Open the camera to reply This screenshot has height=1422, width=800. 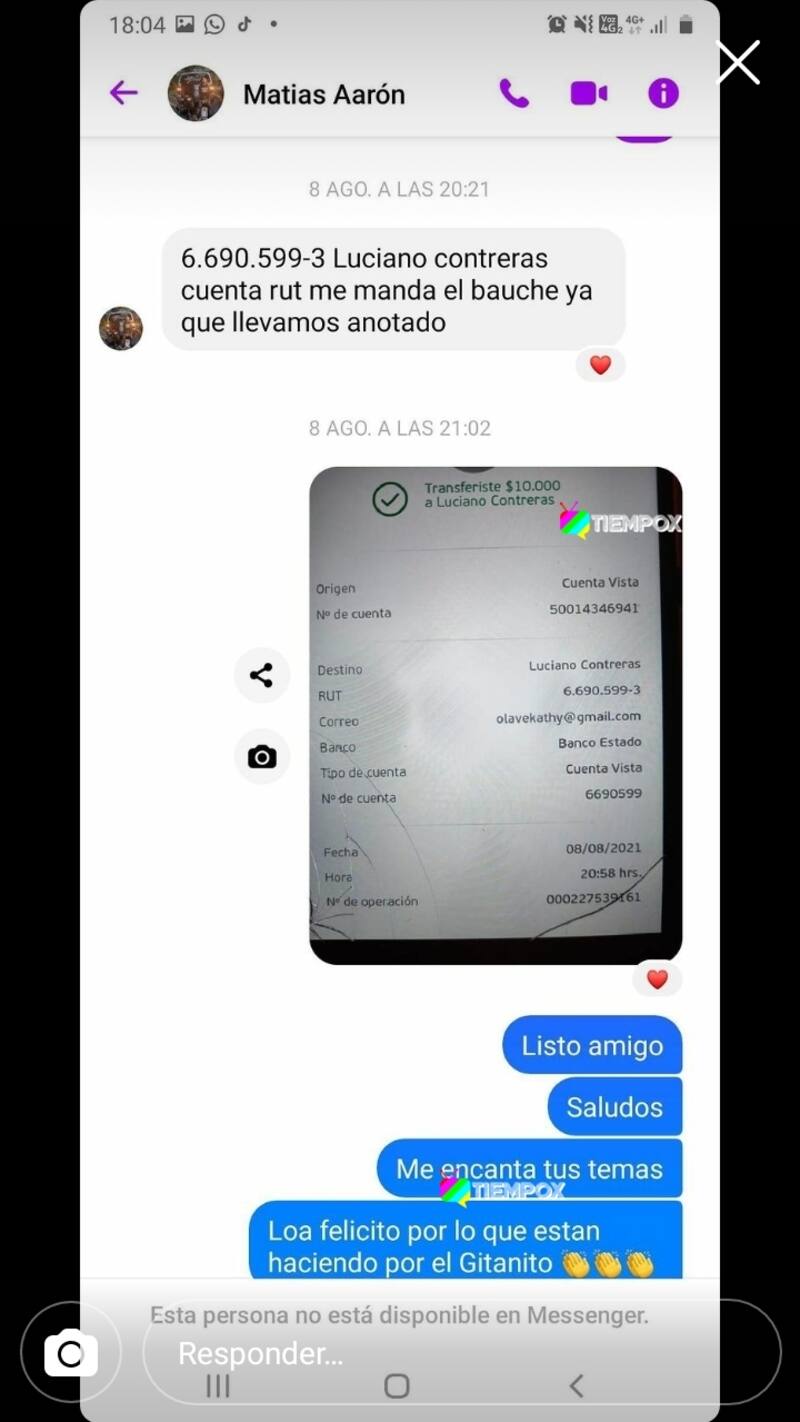click(71, 1354)
